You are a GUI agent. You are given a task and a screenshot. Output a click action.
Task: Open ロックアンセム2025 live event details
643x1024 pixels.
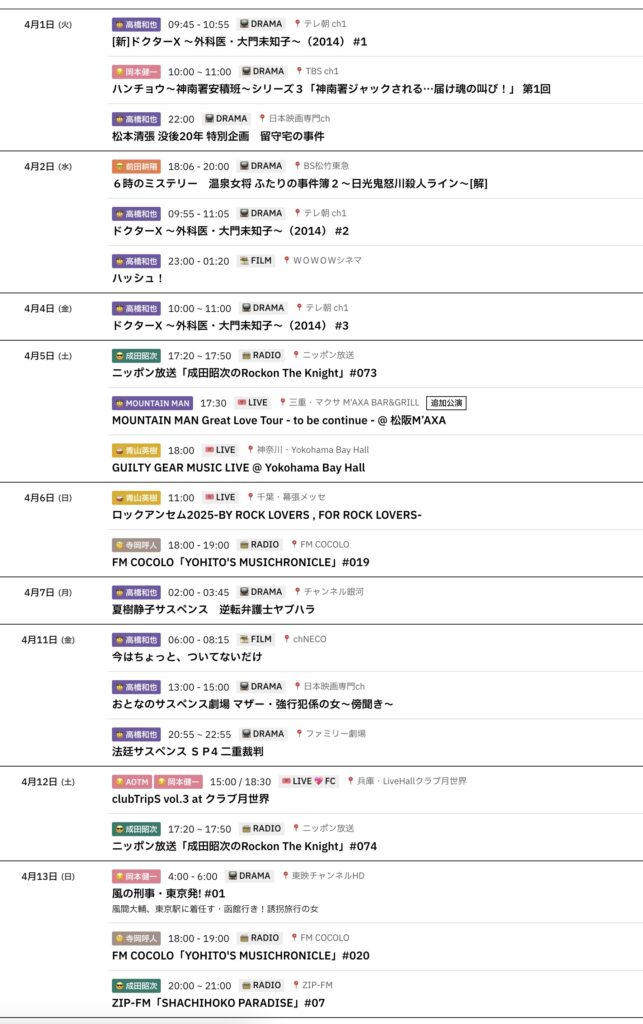point(267,515)
